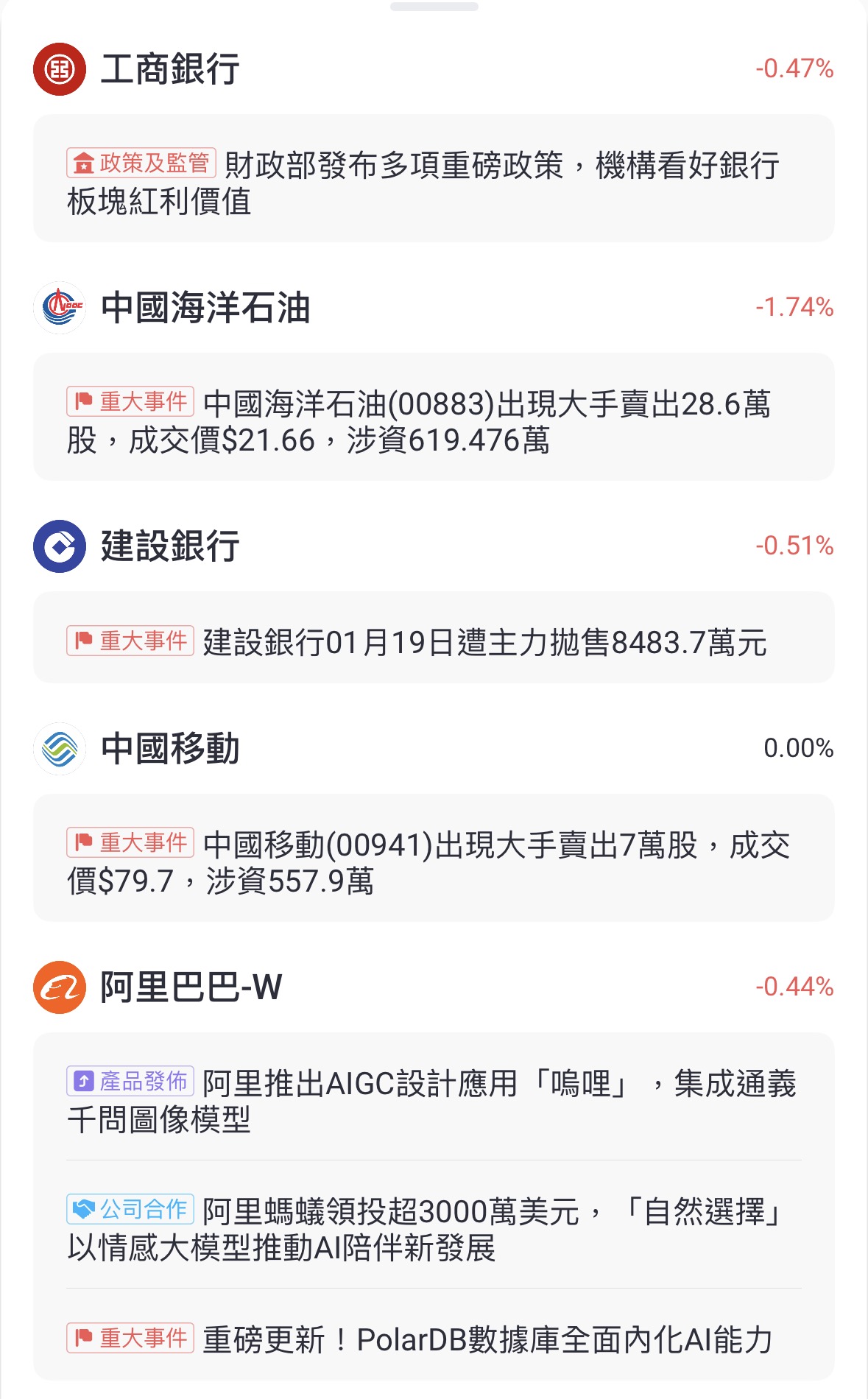Viewport: 868px width, 1399px height.
Task: Read the 財政部發布多項重磅政策 news item
Action: click(433, 182)
